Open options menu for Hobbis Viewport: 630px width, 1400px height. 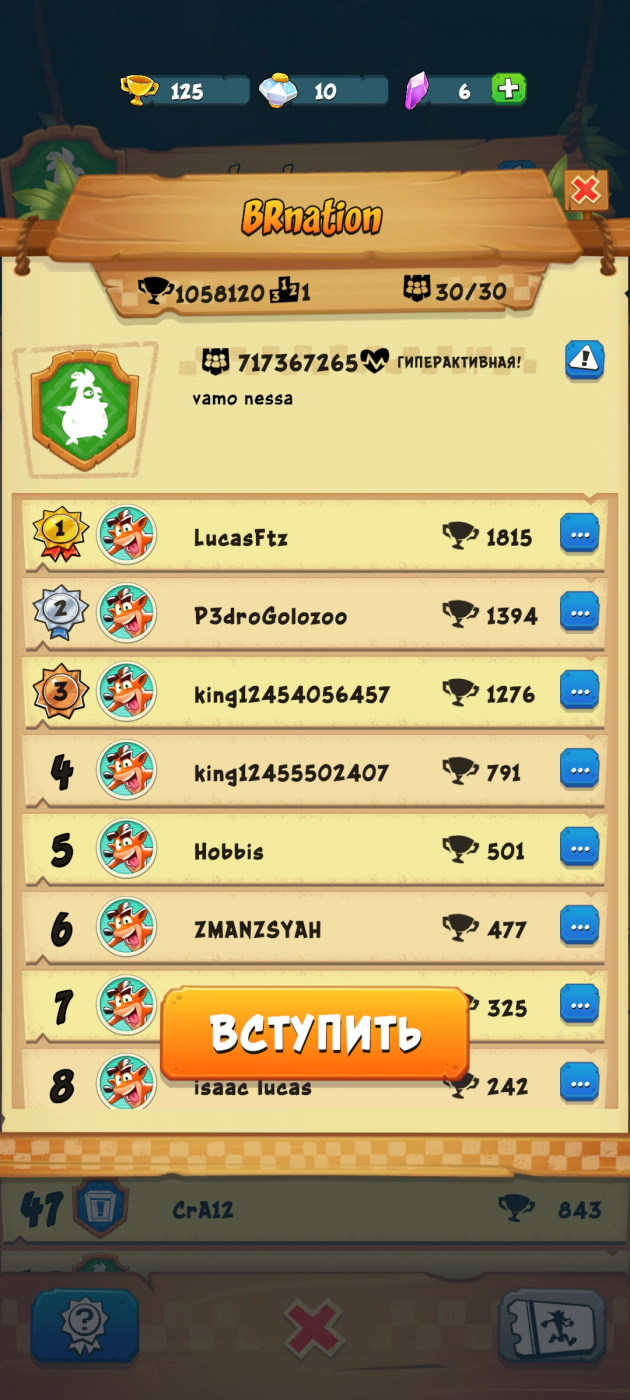pos(579,849)
